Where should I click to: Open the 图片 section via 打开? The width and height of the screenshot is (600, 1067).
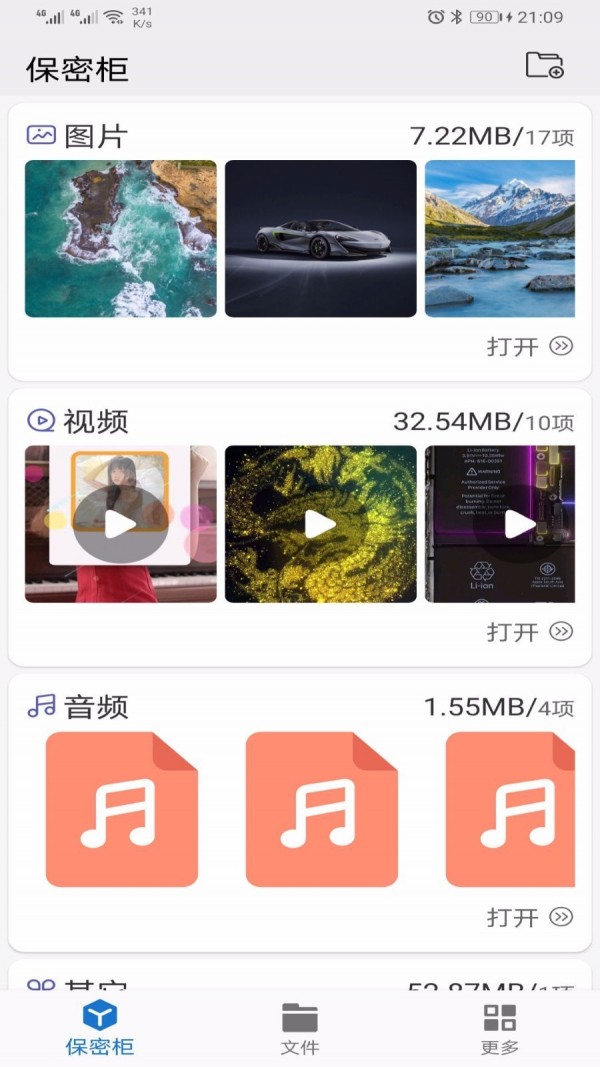529,346
